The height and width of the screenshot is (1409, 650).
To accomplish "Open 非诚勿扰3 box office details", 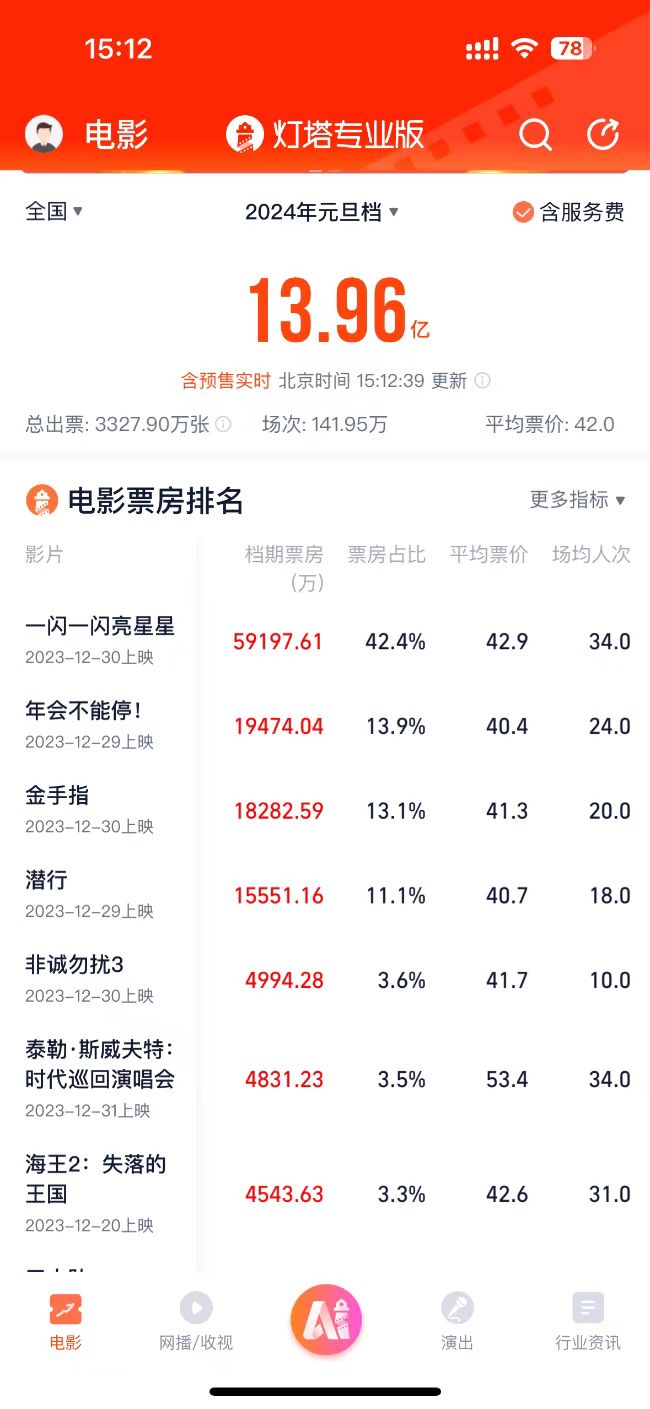I will [325, 979].
